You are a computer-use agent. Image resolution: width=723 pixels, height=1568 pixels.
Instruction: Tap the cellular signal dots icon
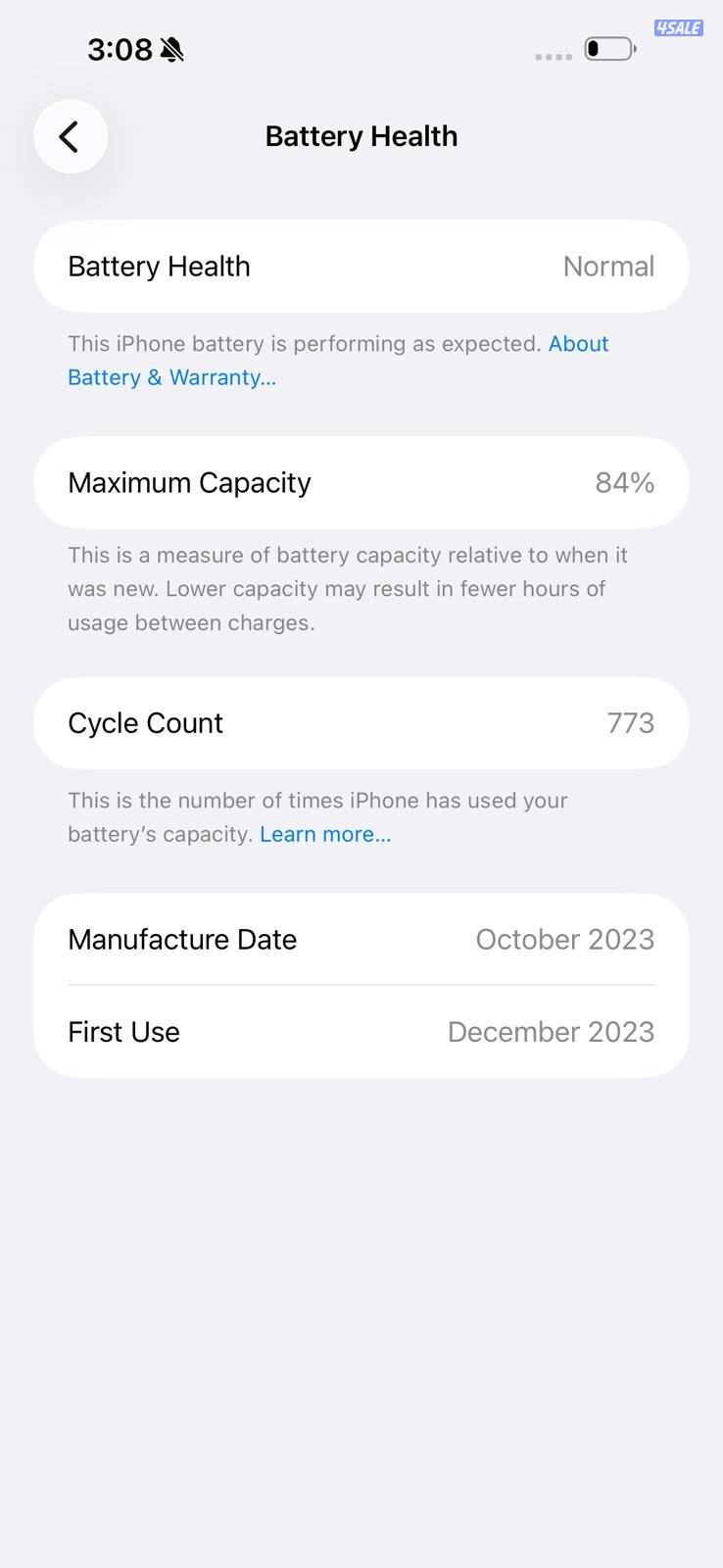[x=553, y=57]
